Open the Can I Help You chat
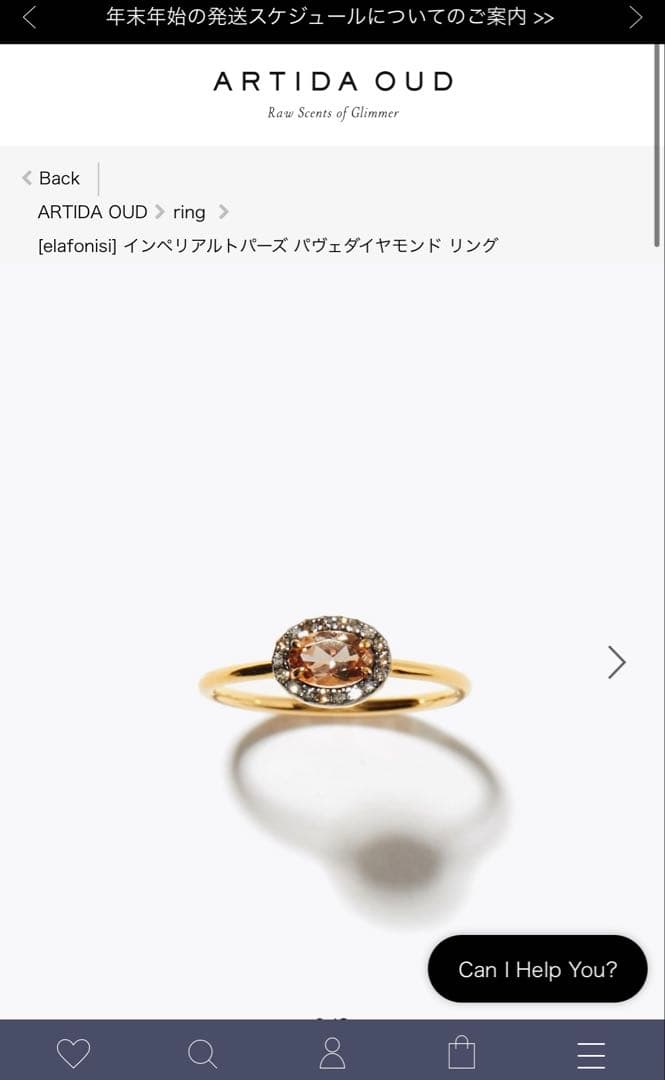The height and width of the screenshot is (1080, 665). click(537, 969)
